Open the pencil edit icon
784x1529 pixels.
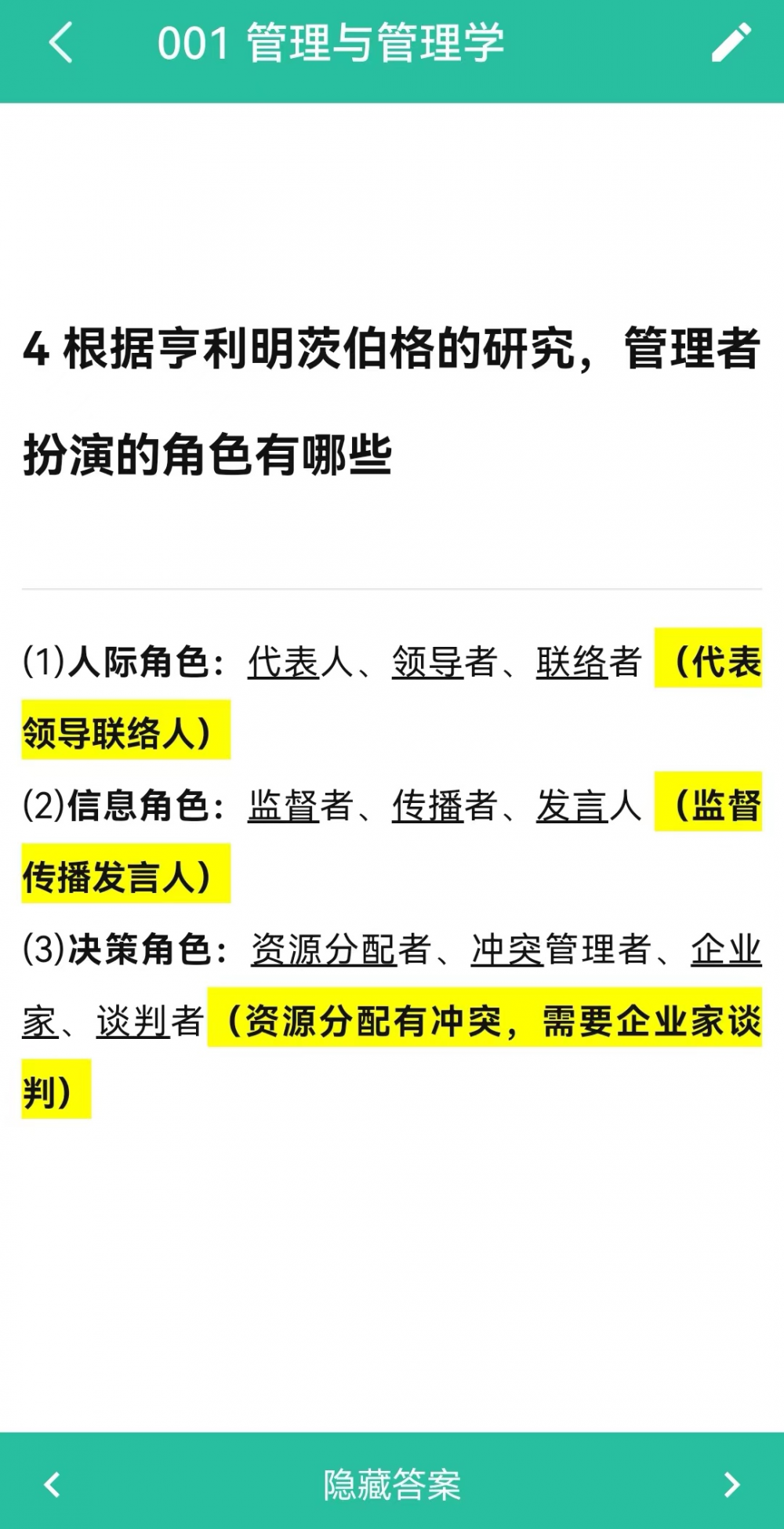[731, 42]
